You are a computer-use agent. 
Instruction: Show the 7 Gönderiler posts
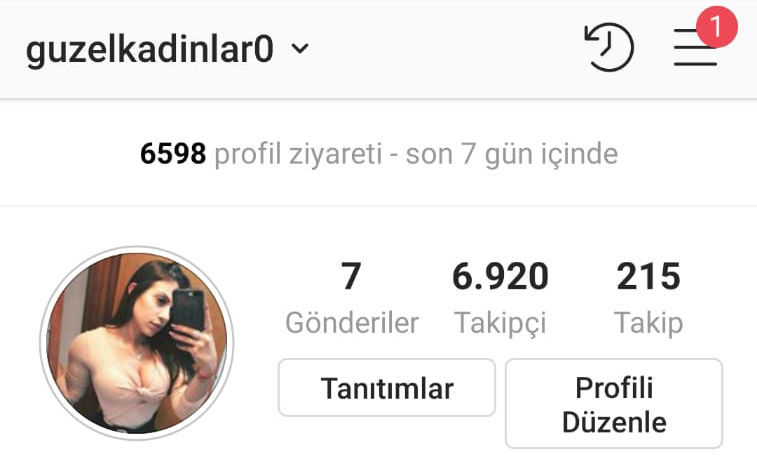pos(351,298)
